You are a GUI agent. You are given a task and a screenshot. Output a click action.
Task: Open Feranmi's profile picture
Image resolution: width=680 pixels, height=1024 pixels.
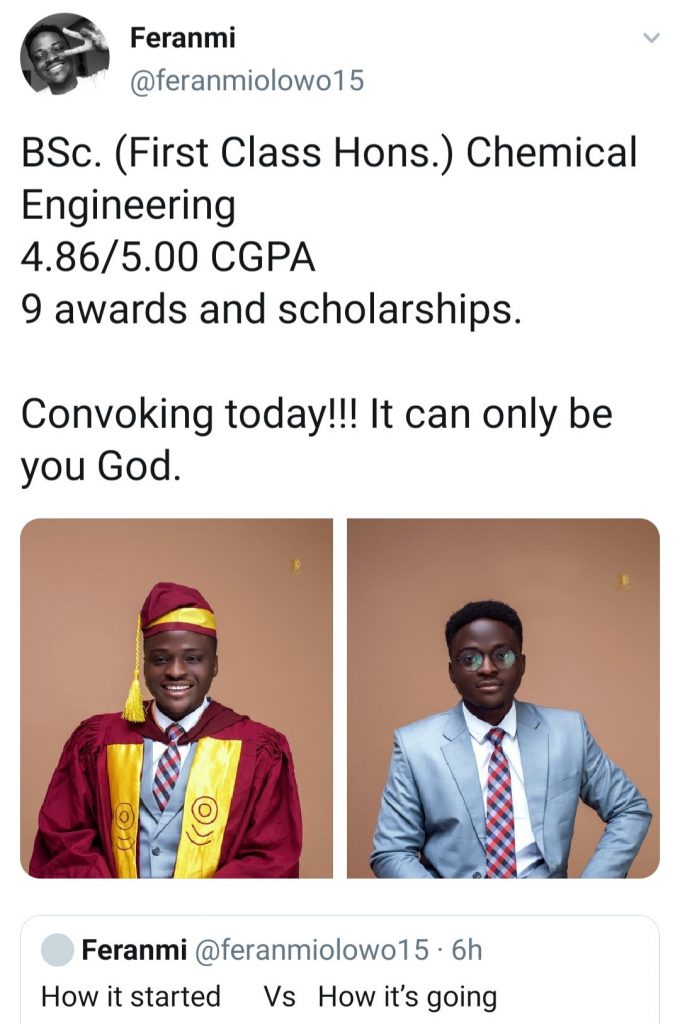click(x=65, y=53)
